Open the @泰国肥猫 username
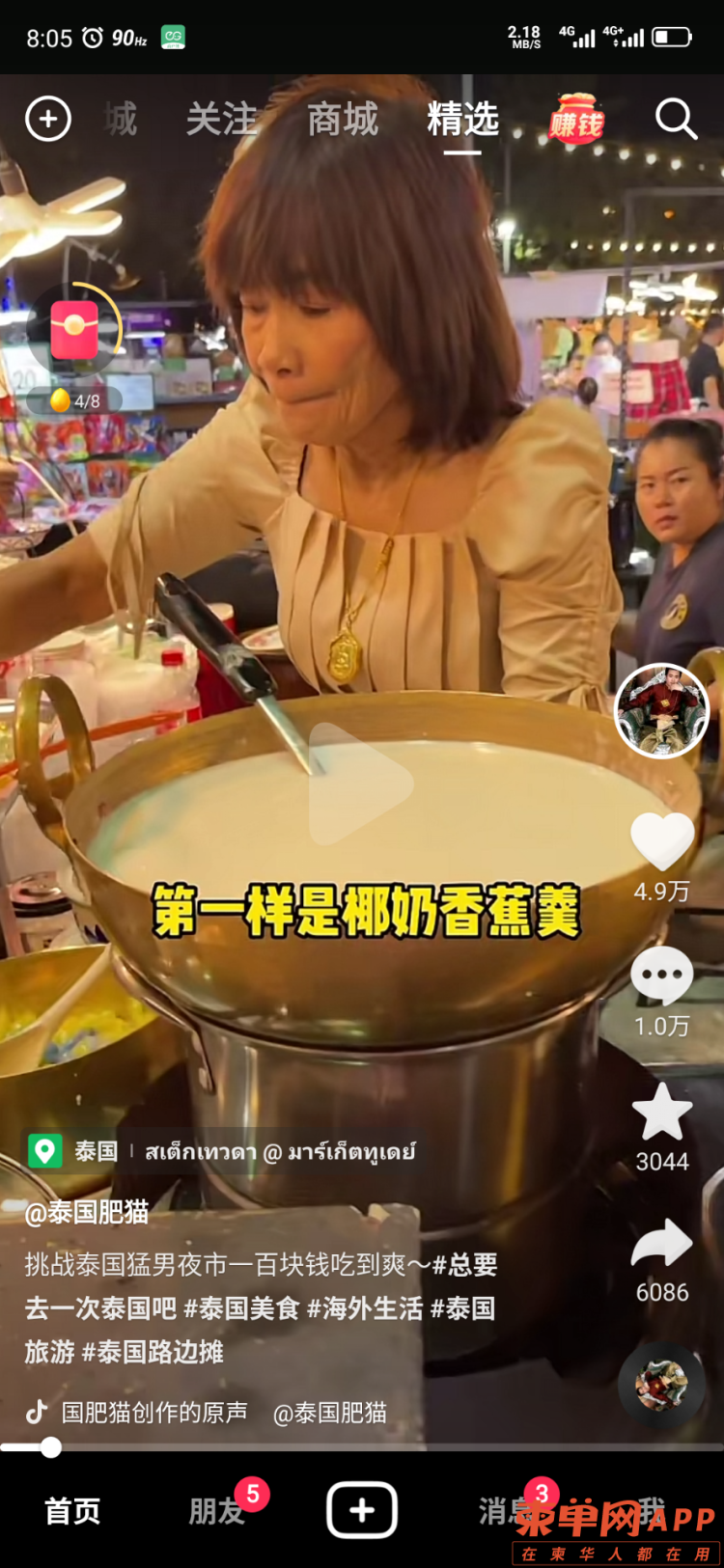Image resolution: width=724 pixels, height=1568 pixels. pos(87,1212)
